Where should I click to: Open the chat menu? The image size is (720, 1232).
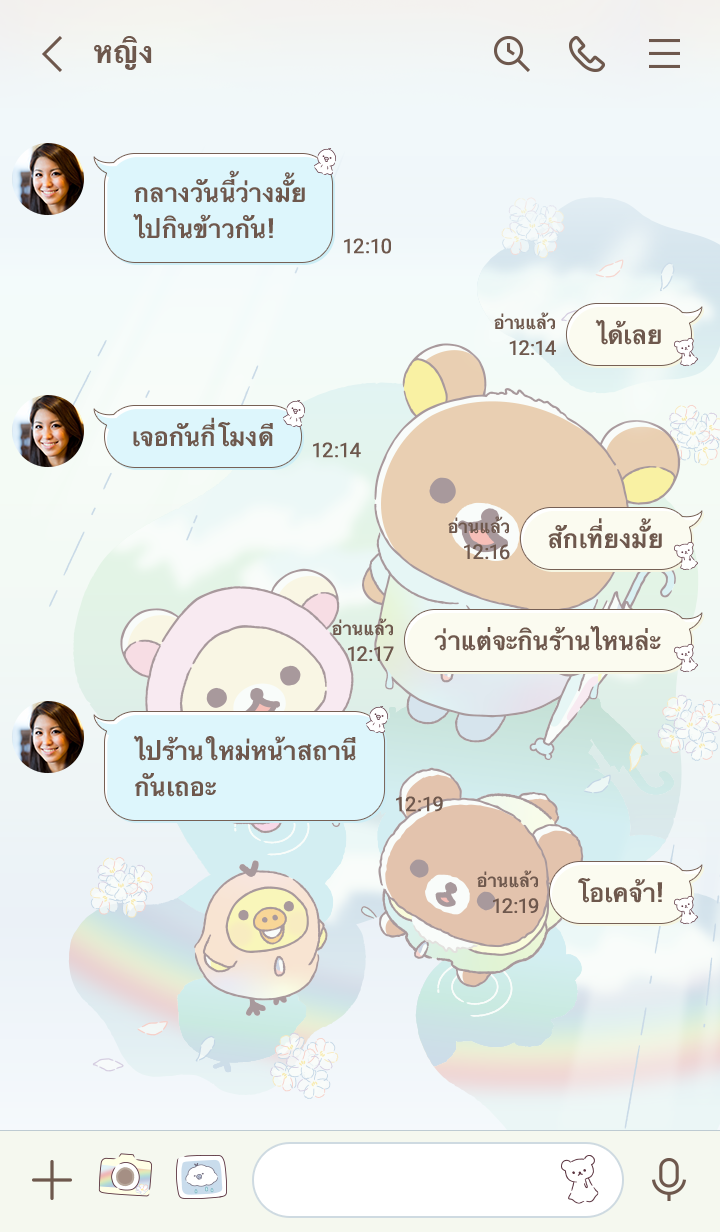[664, 54]
